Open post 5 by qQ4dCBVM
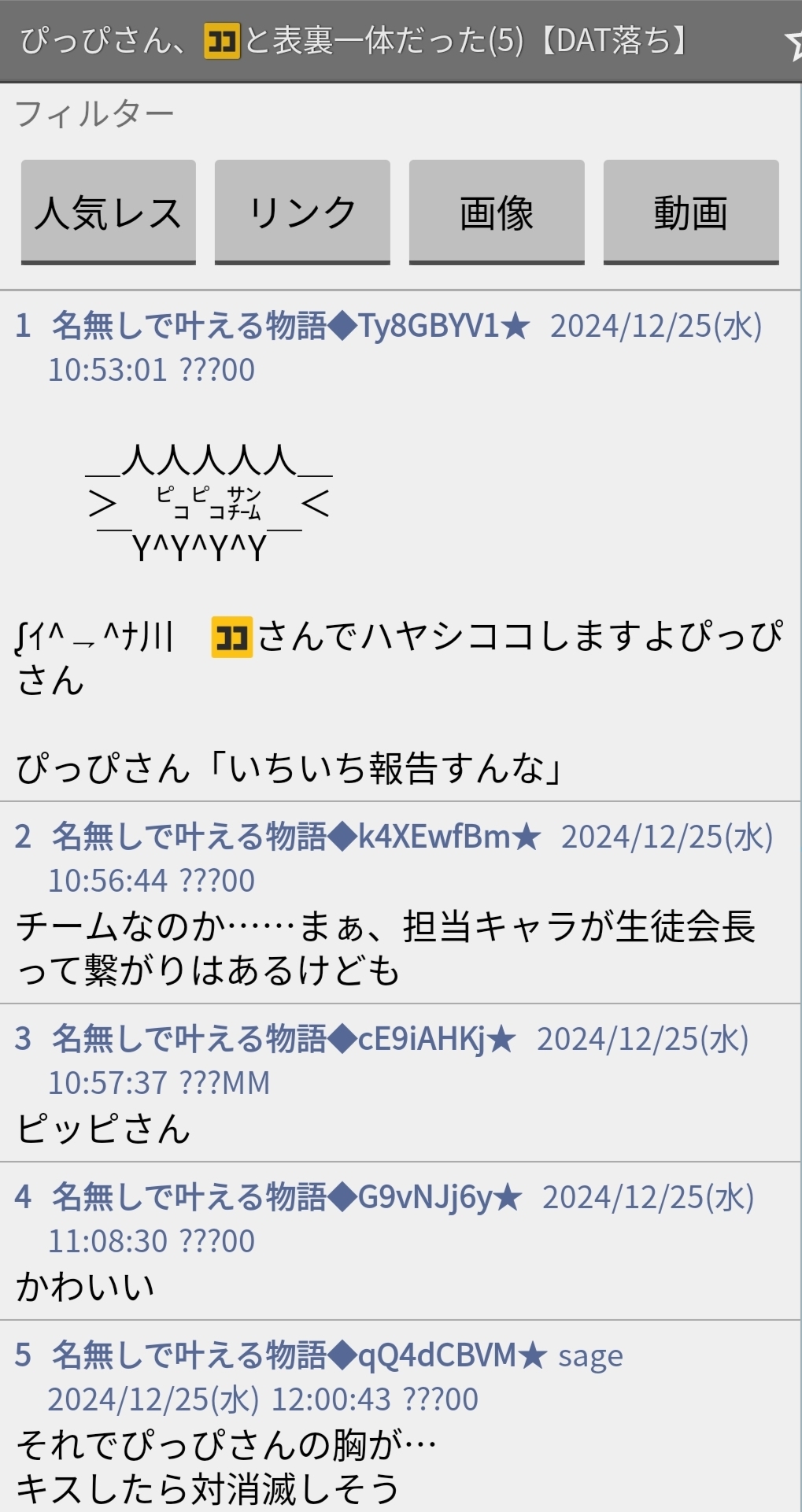The height and width of the screenshot is (1512, 802). (401, 1417)
